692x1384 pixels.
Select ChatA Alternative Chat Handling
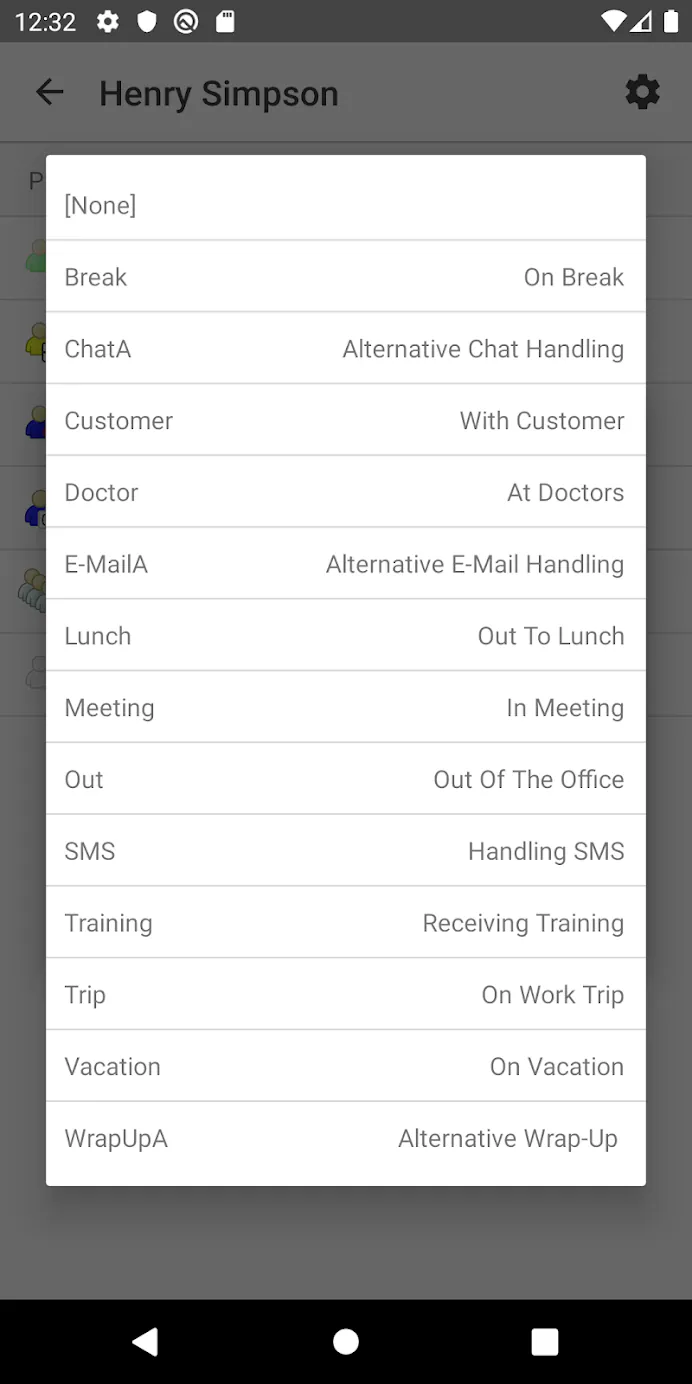pos(345,349)
